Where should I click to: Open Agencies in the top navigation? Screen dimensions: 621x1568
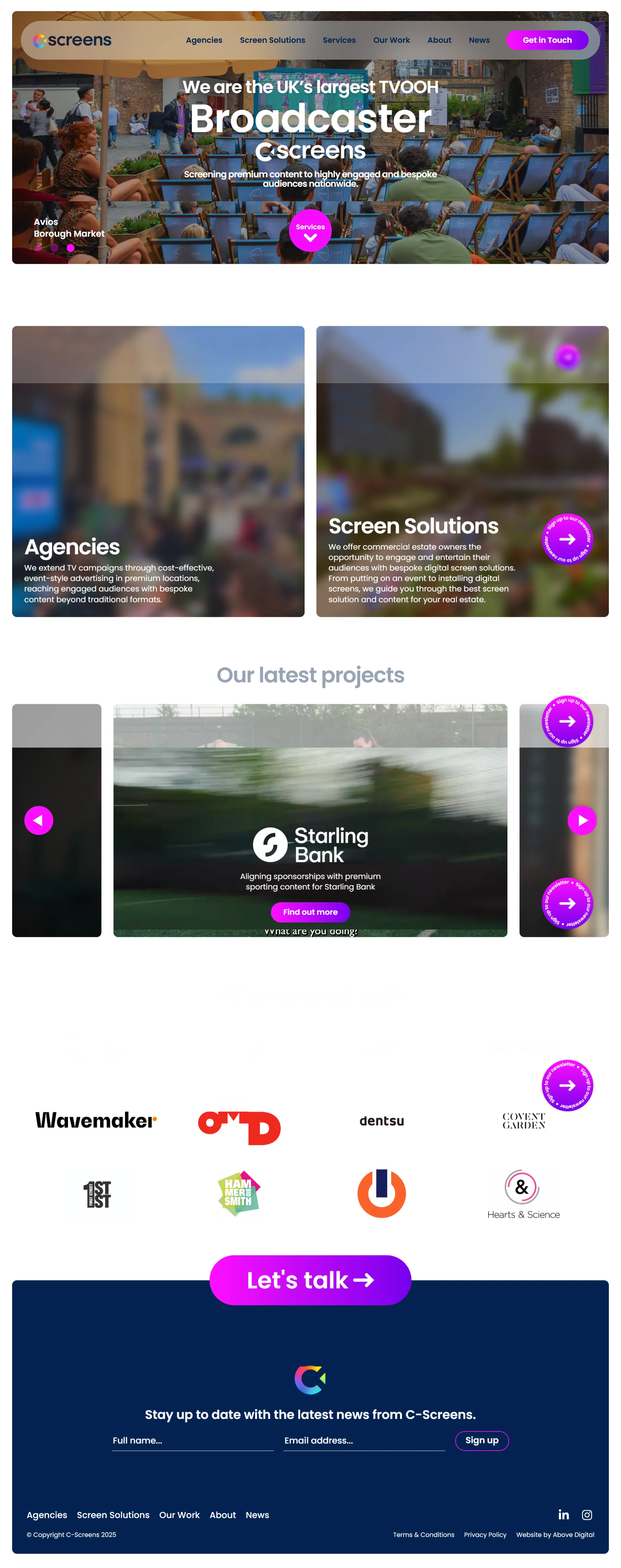click(204, 40)
